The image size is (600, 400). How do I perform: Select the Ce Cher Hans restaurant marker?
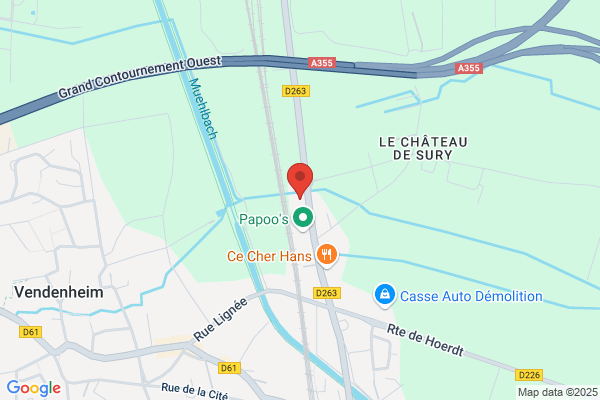(327, 255)
